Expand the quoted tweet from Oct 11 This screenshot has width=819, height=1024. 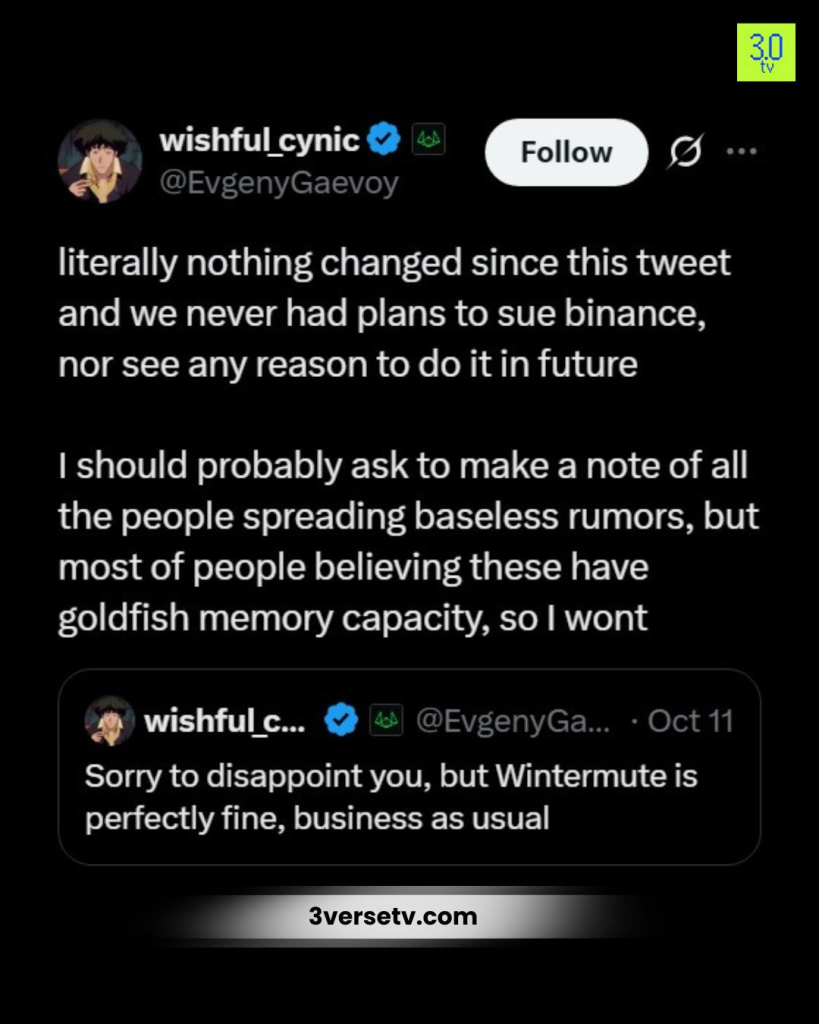[x=410, y=765]
